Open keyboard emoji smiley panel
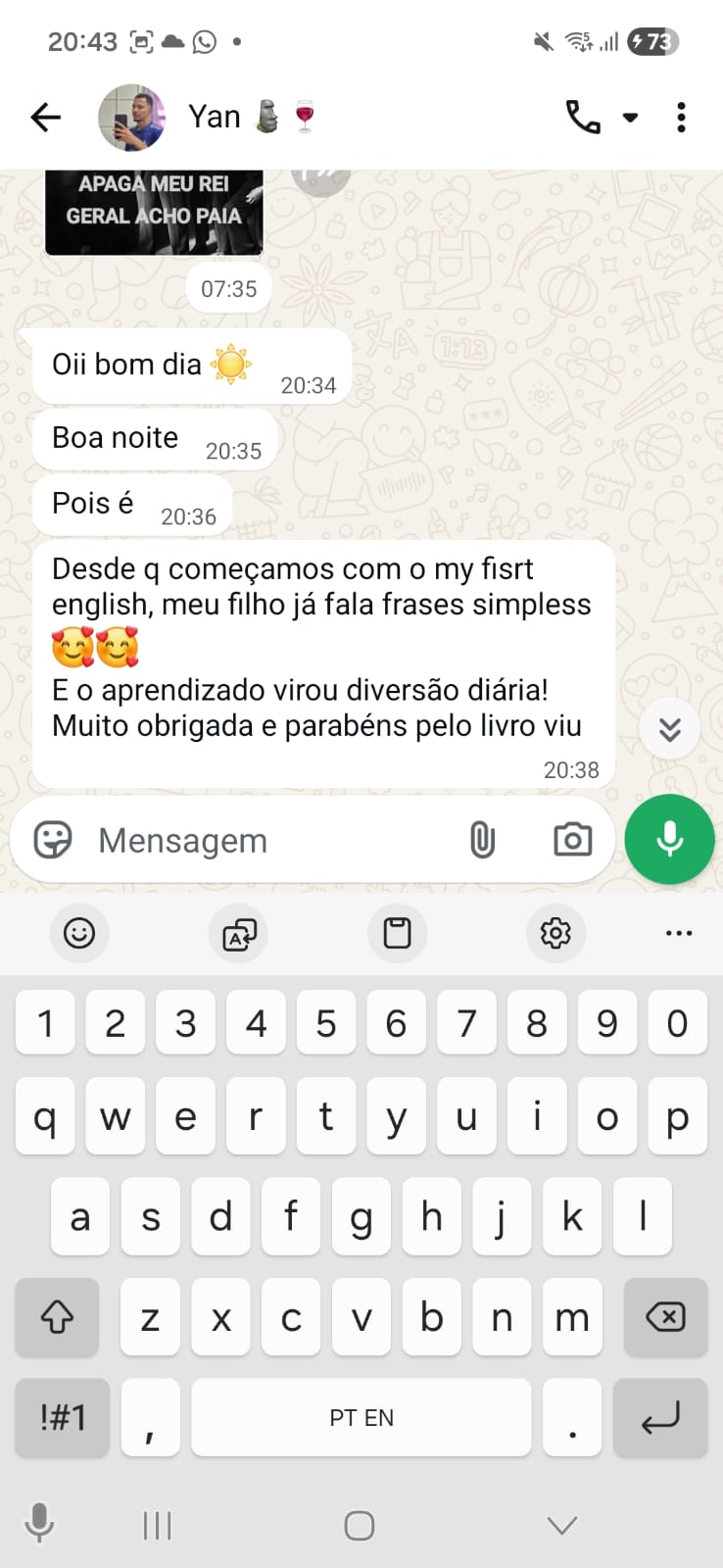This screenshot has width=723, height=1568. [79, 933]
